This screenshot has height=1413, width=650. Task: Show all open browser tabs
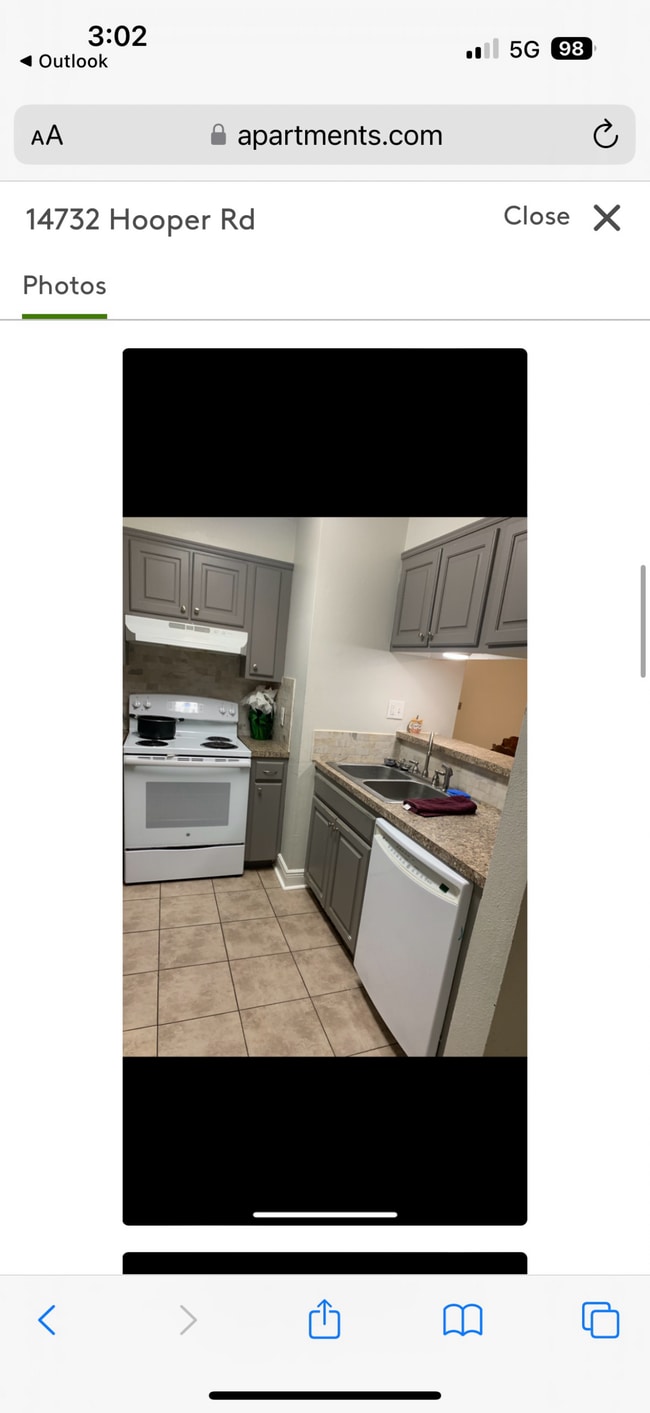click(600, 1320)
